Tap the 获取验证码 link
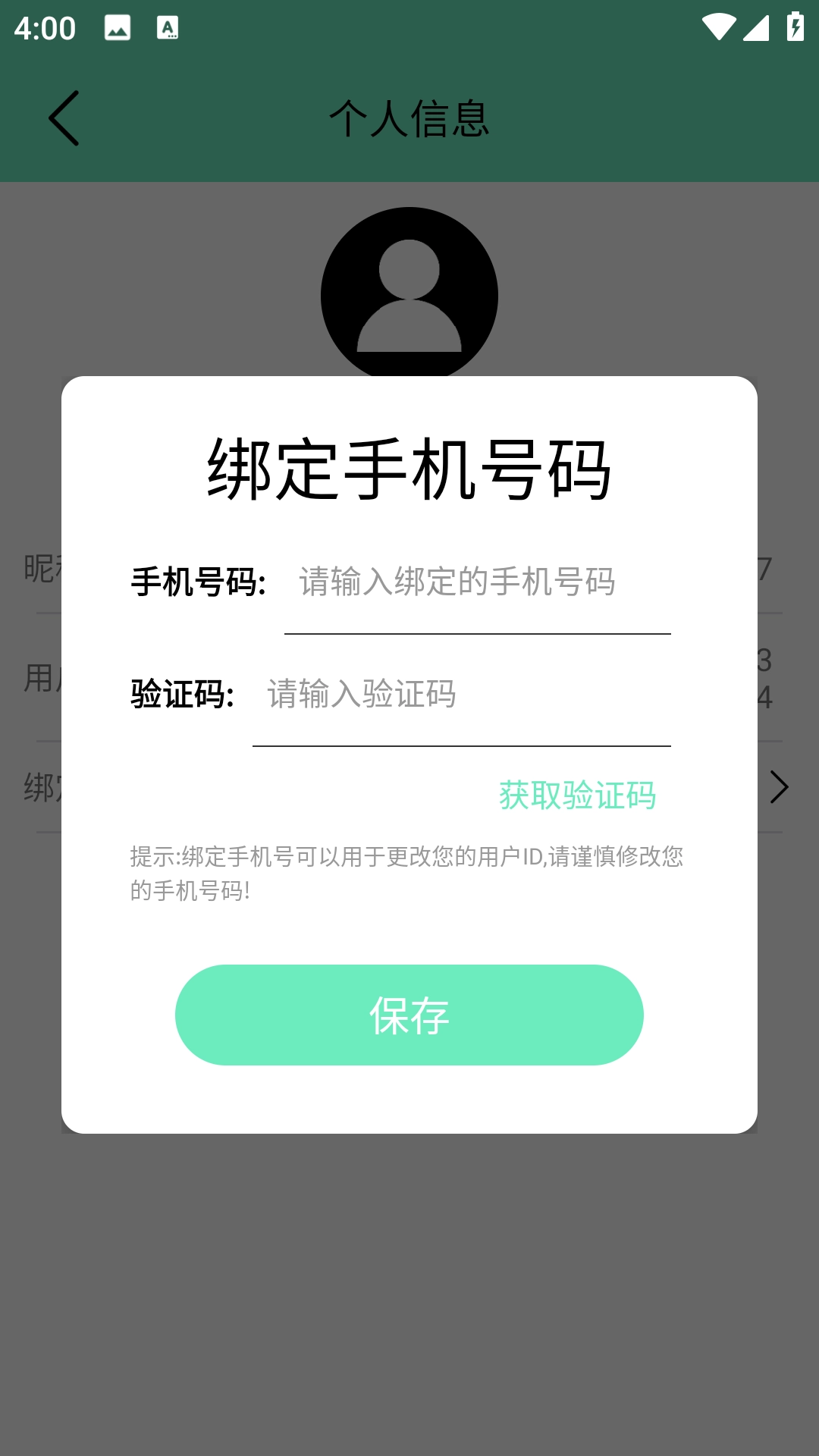This screenshot has height=1456, width=819. point(577,796)
